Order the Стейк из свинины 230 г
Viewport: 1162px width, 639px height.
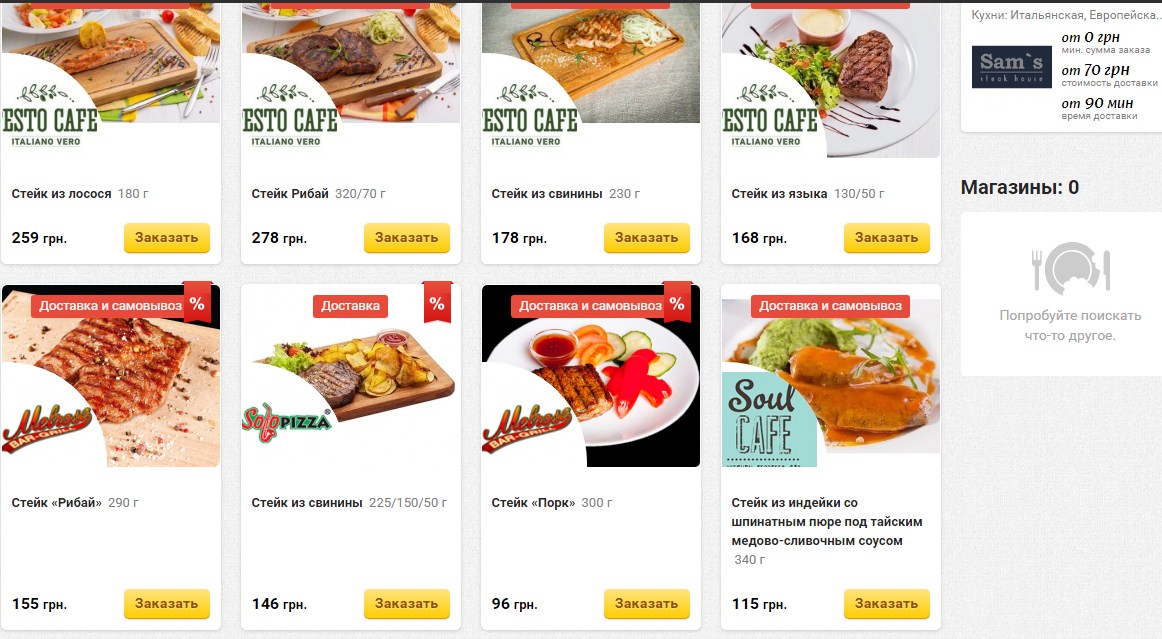pyautogui.click(x=647, y=238)
